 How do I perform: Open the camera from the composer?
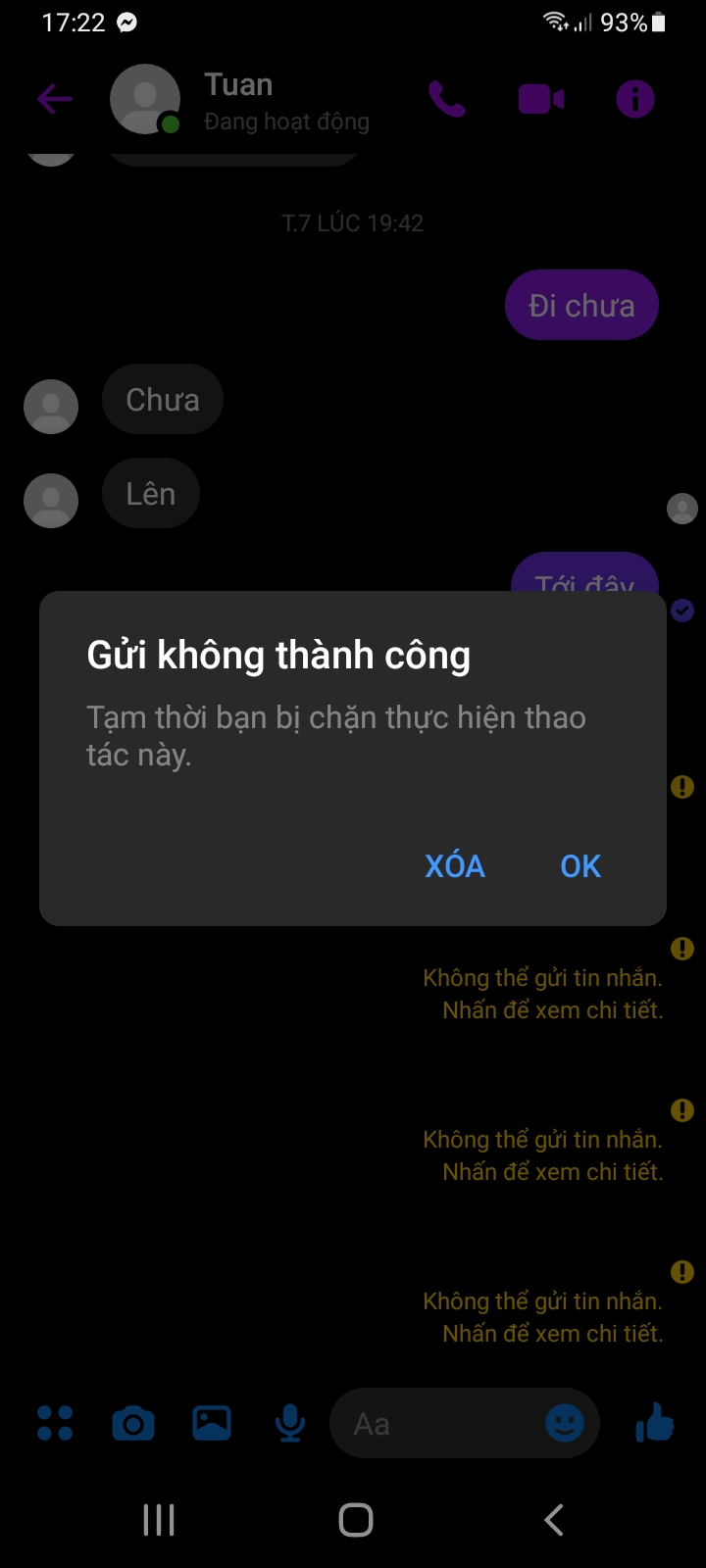(133, 1423)
